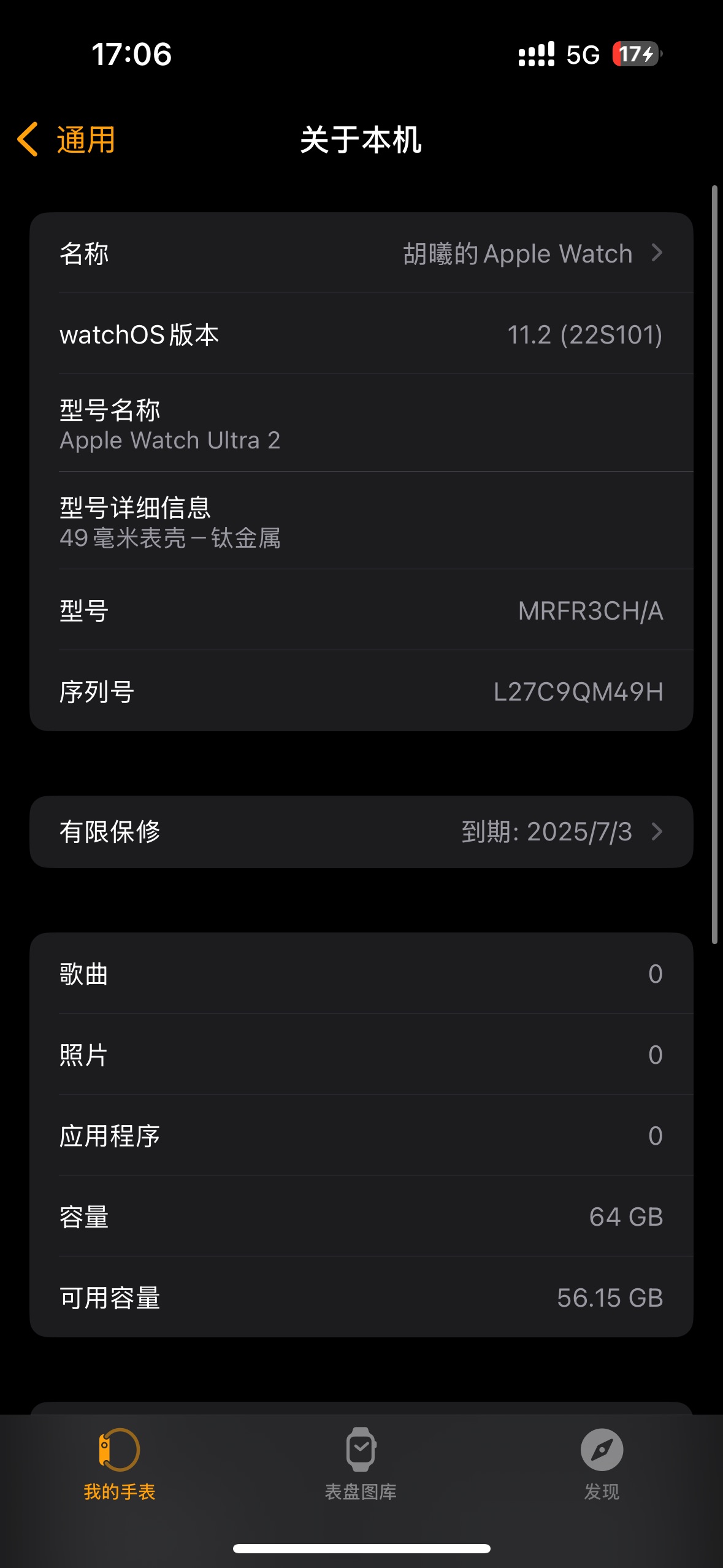Open the 有限保修 warranty details
The width and height of the screenshot is (723, 1568).
(361, 831)
